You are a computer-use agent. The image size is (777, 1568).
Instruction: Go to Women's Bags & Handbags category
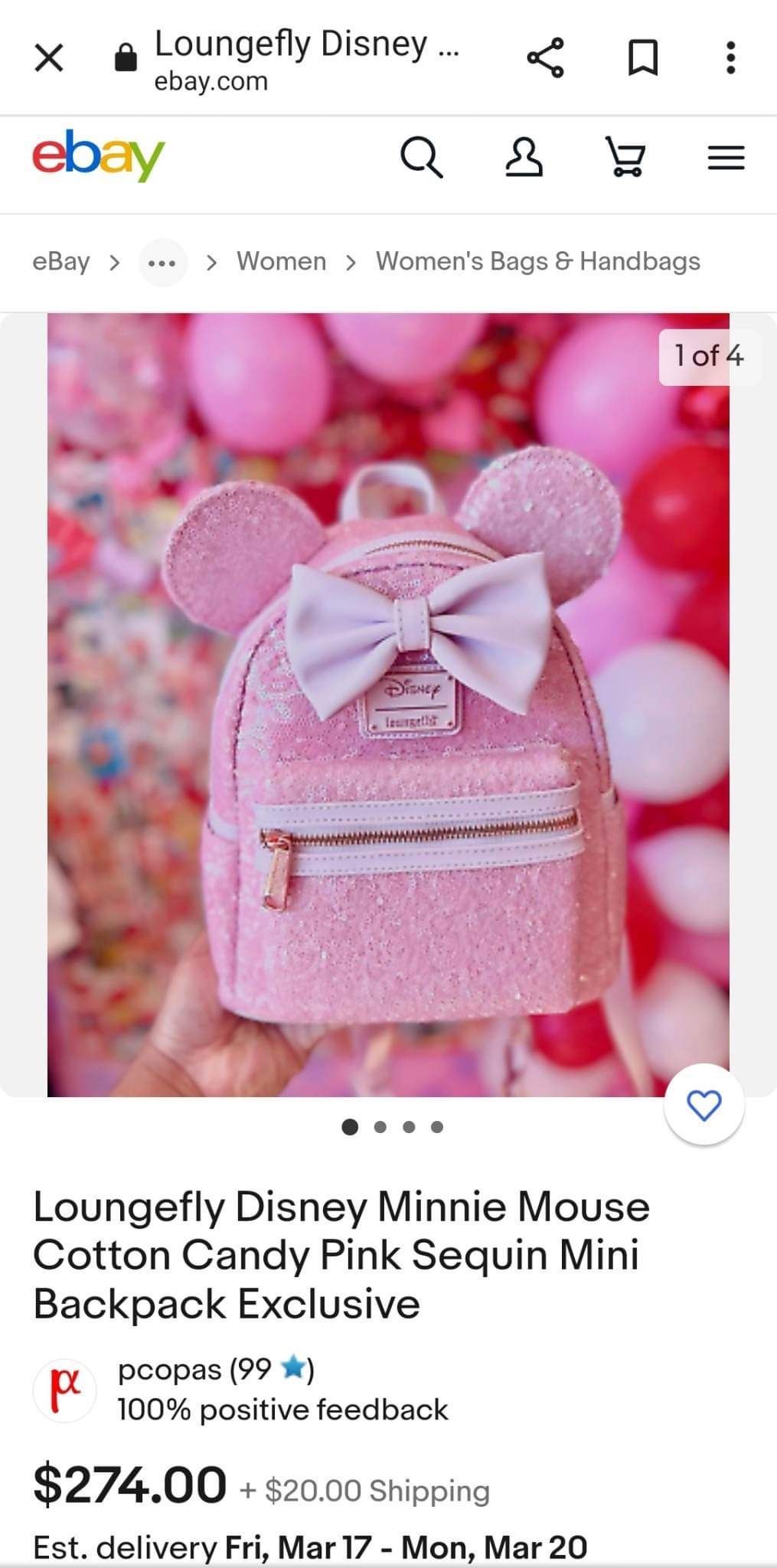[537, 262]
